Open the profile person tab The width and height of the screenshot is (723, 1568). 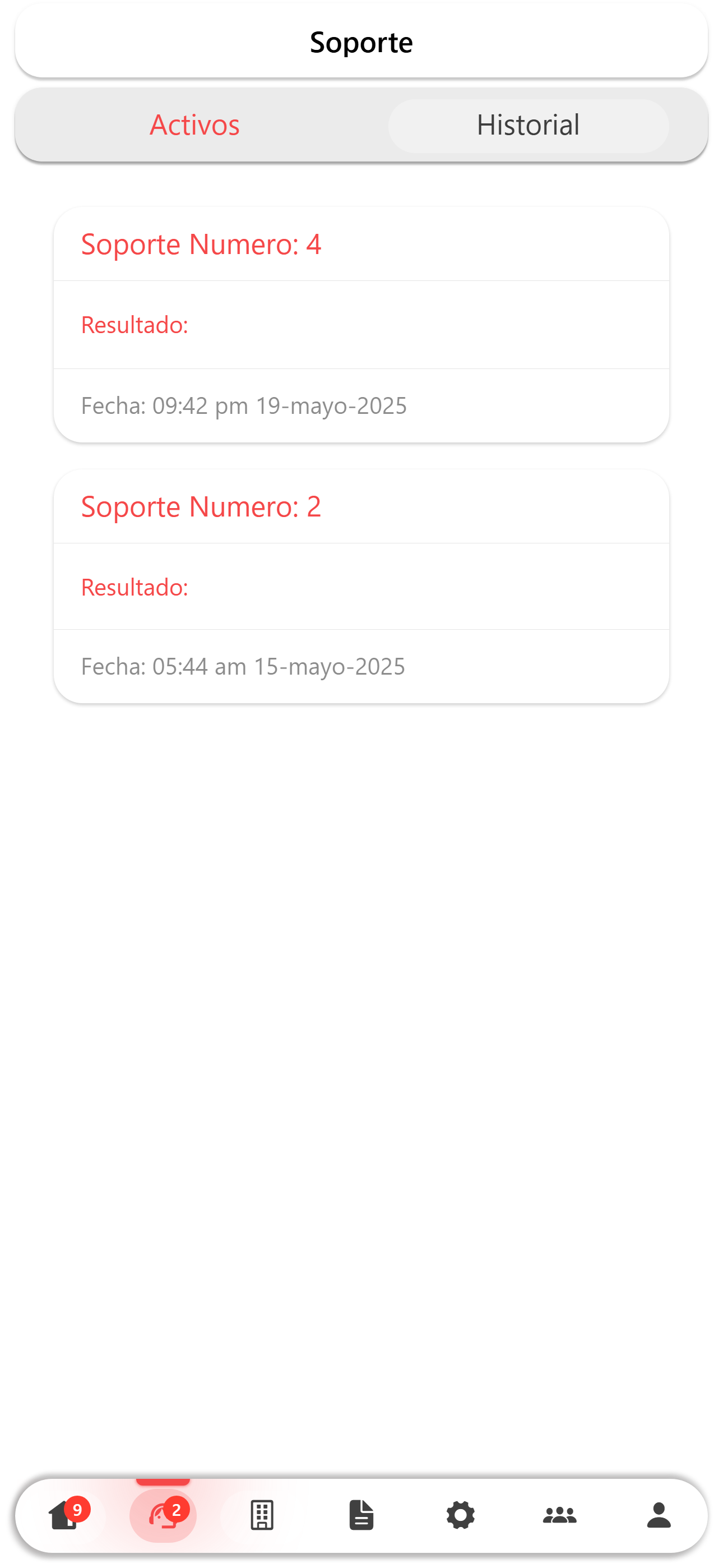(659, 1515)
